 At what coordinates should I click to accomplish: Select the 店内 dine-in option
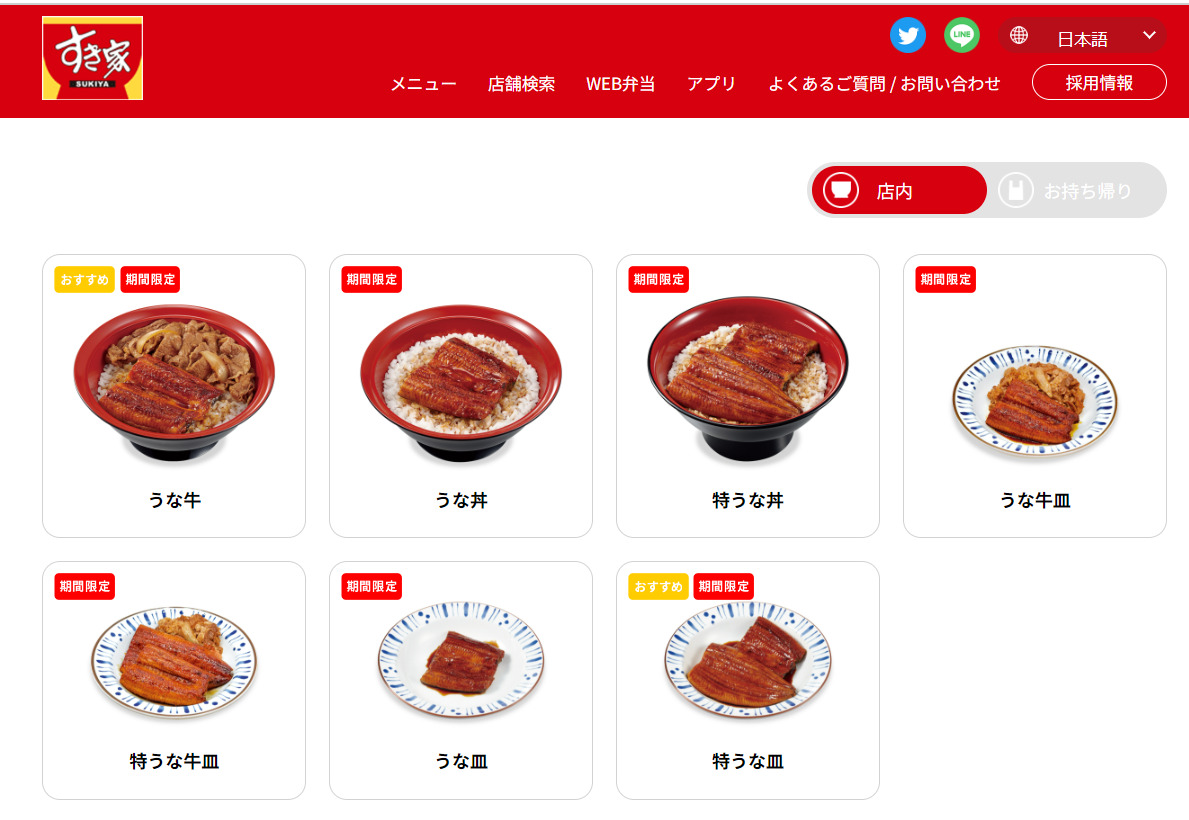(x=898, y=191)
